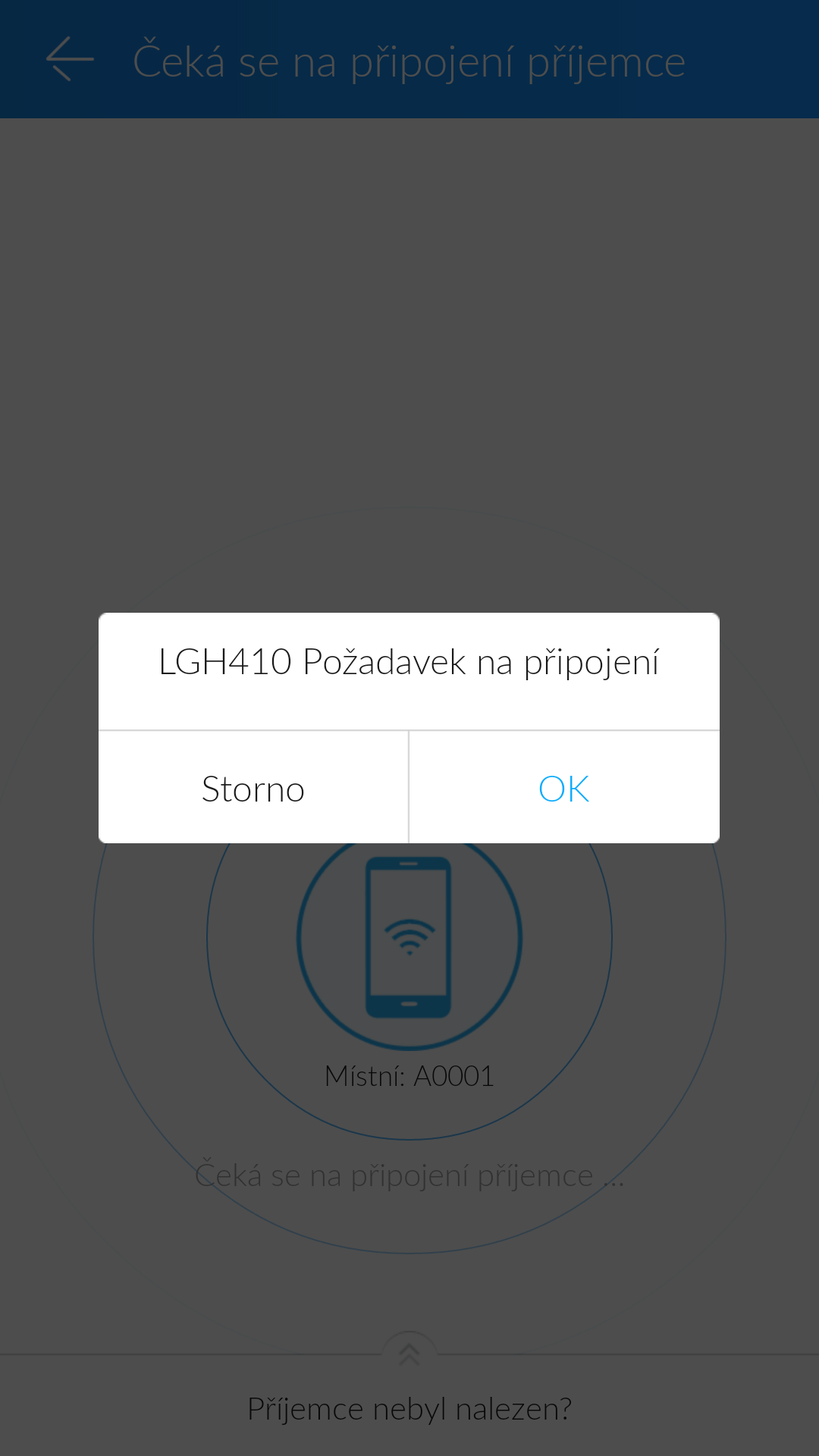
Task: Confirm the LGH410 connection request with OK
Action: 564,788
